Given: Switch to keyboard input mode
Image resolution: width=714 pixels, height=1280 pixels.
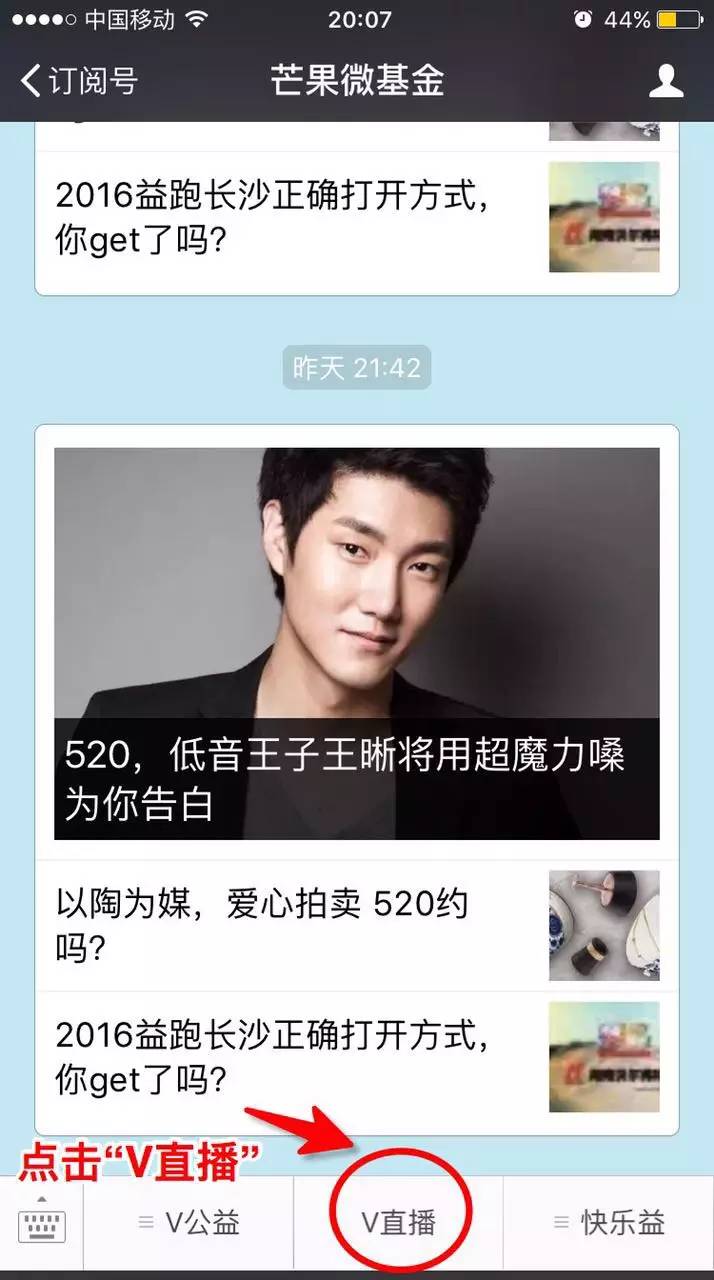Looking at the screenshot, I should [41, 1222].
